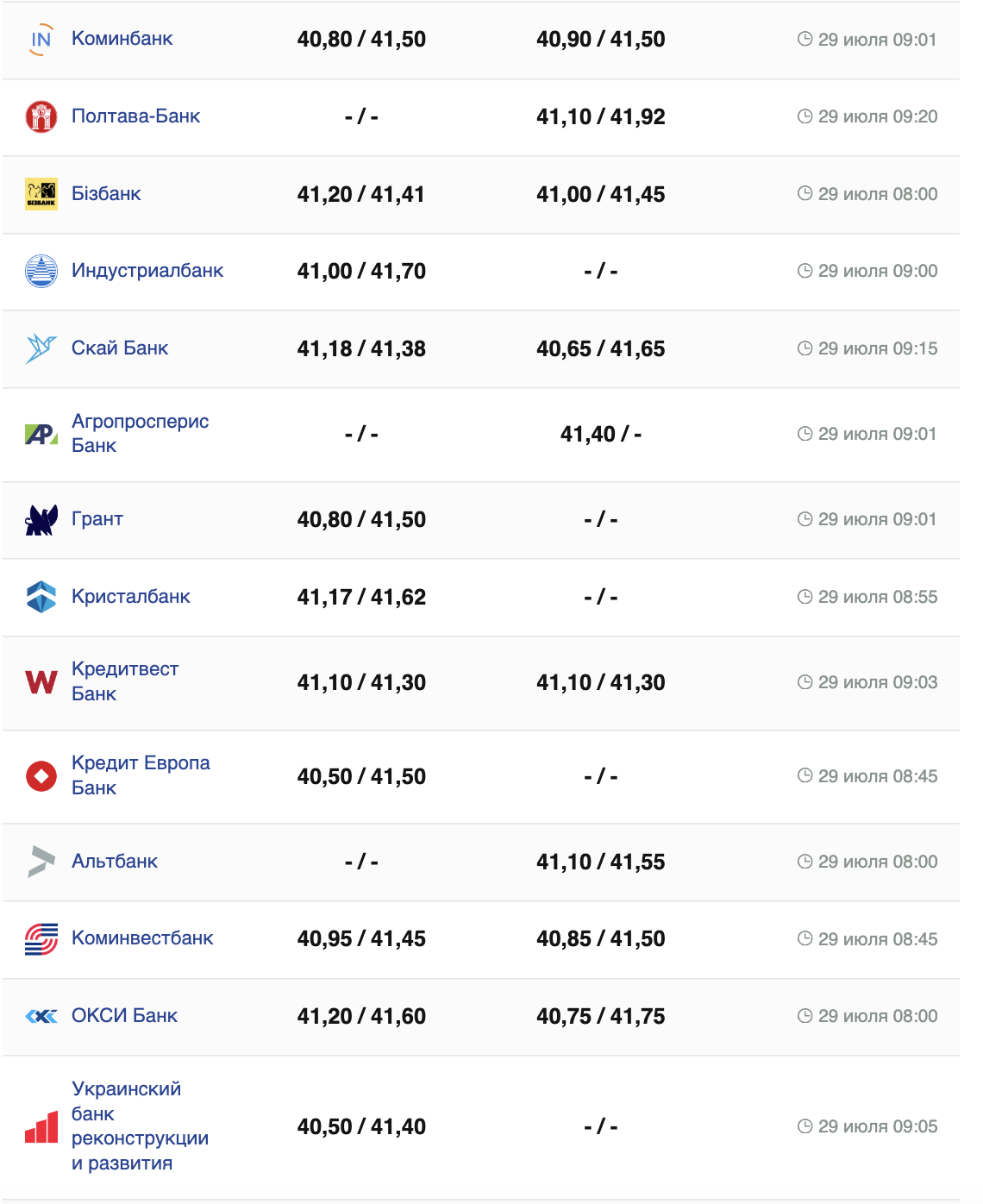Open Украинский банк реконструкции и развития
This screenshot has height=1204, width=983.
[x=140, y=1126]
